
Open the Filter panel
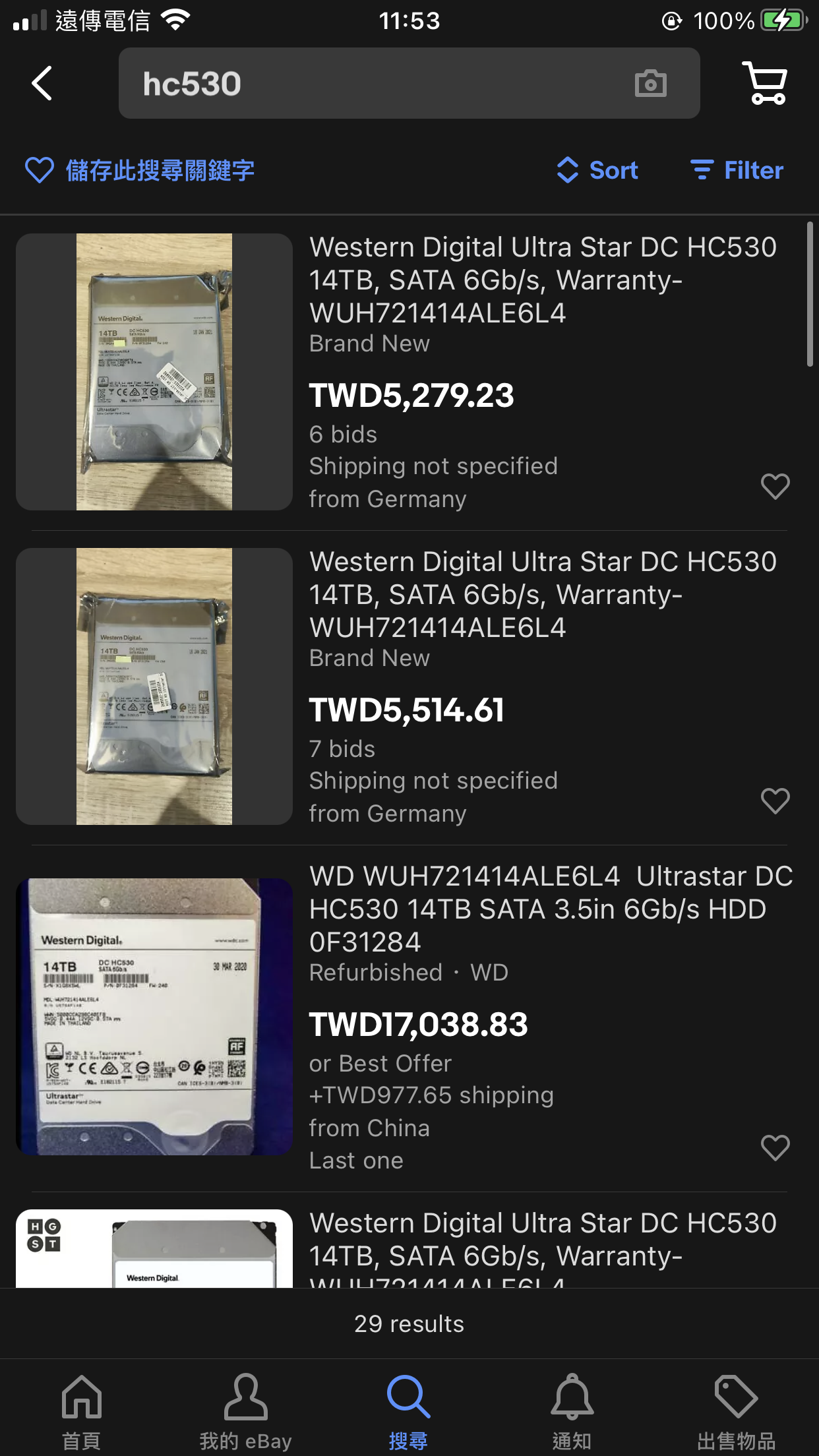[737, 170]
